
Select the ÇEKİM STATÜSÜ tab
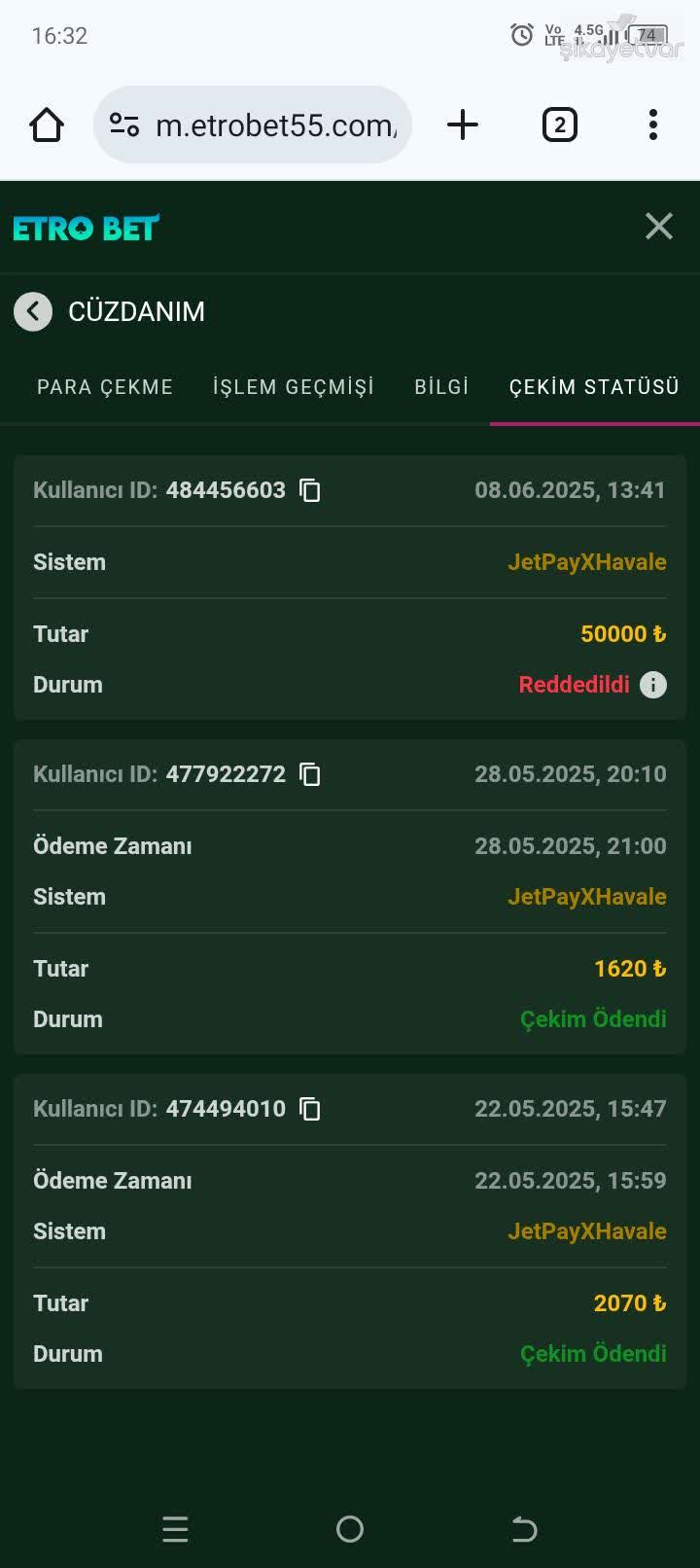pos(592,386)
